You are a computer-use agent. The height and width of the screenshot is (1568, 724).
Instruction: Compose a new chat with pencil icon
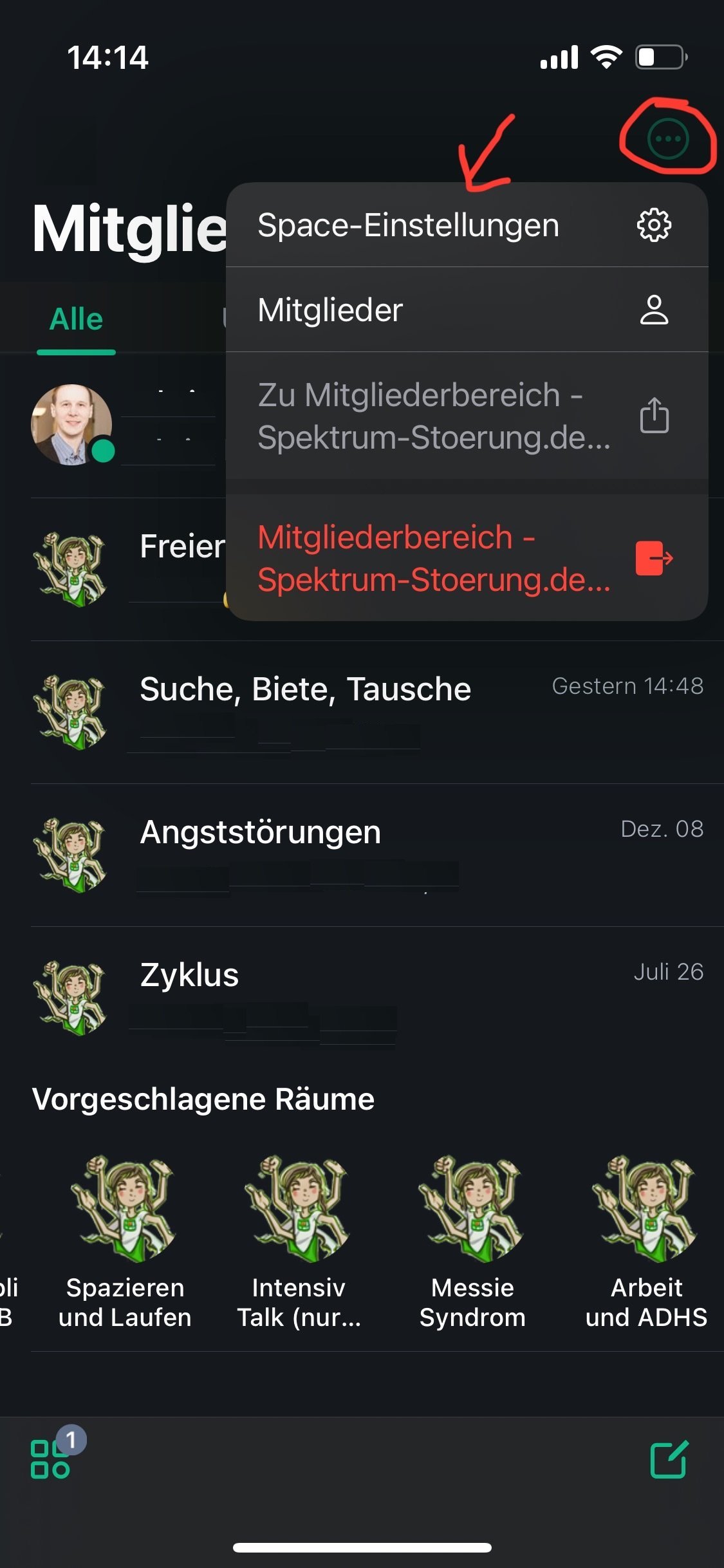pyautogui.click(x=669, y=1459)
